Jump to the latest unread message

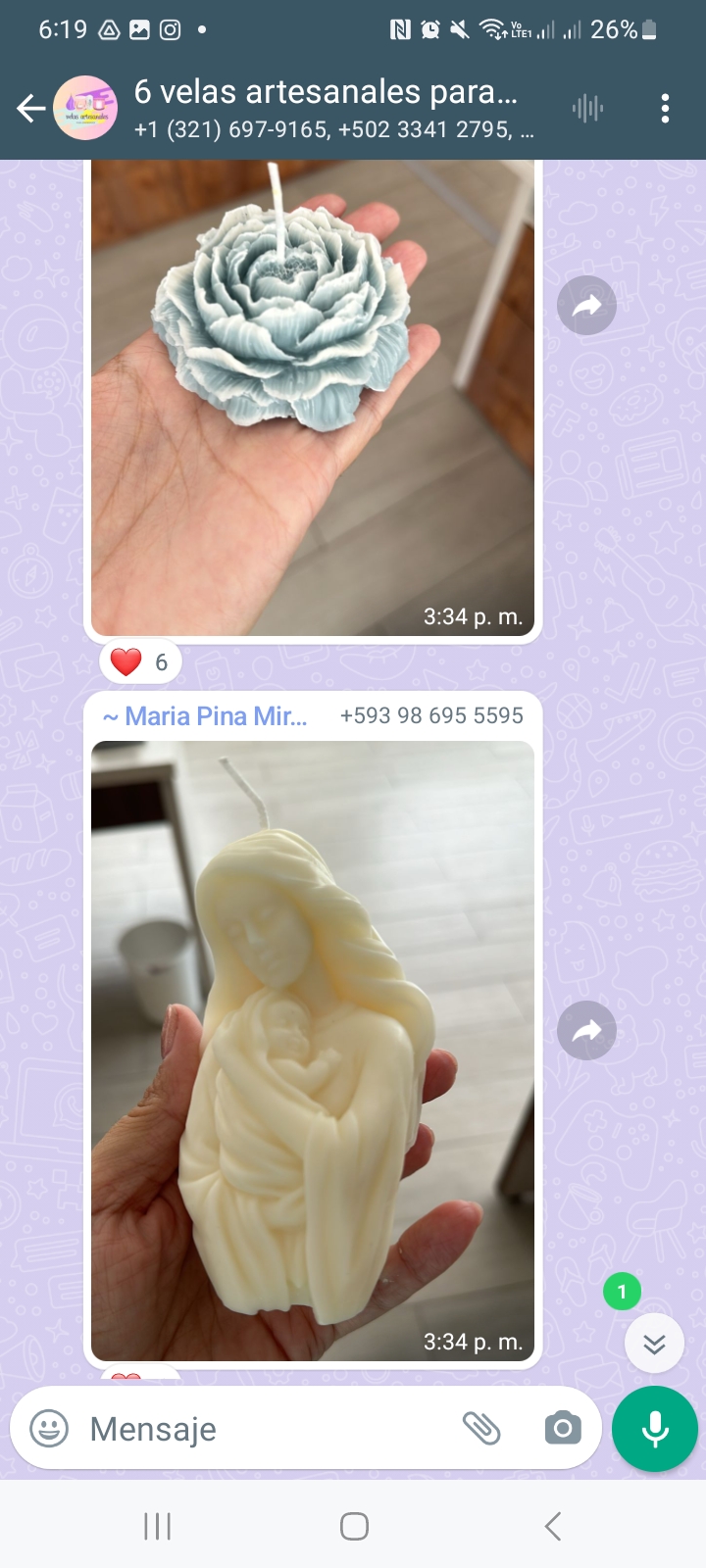(654, 1343)
